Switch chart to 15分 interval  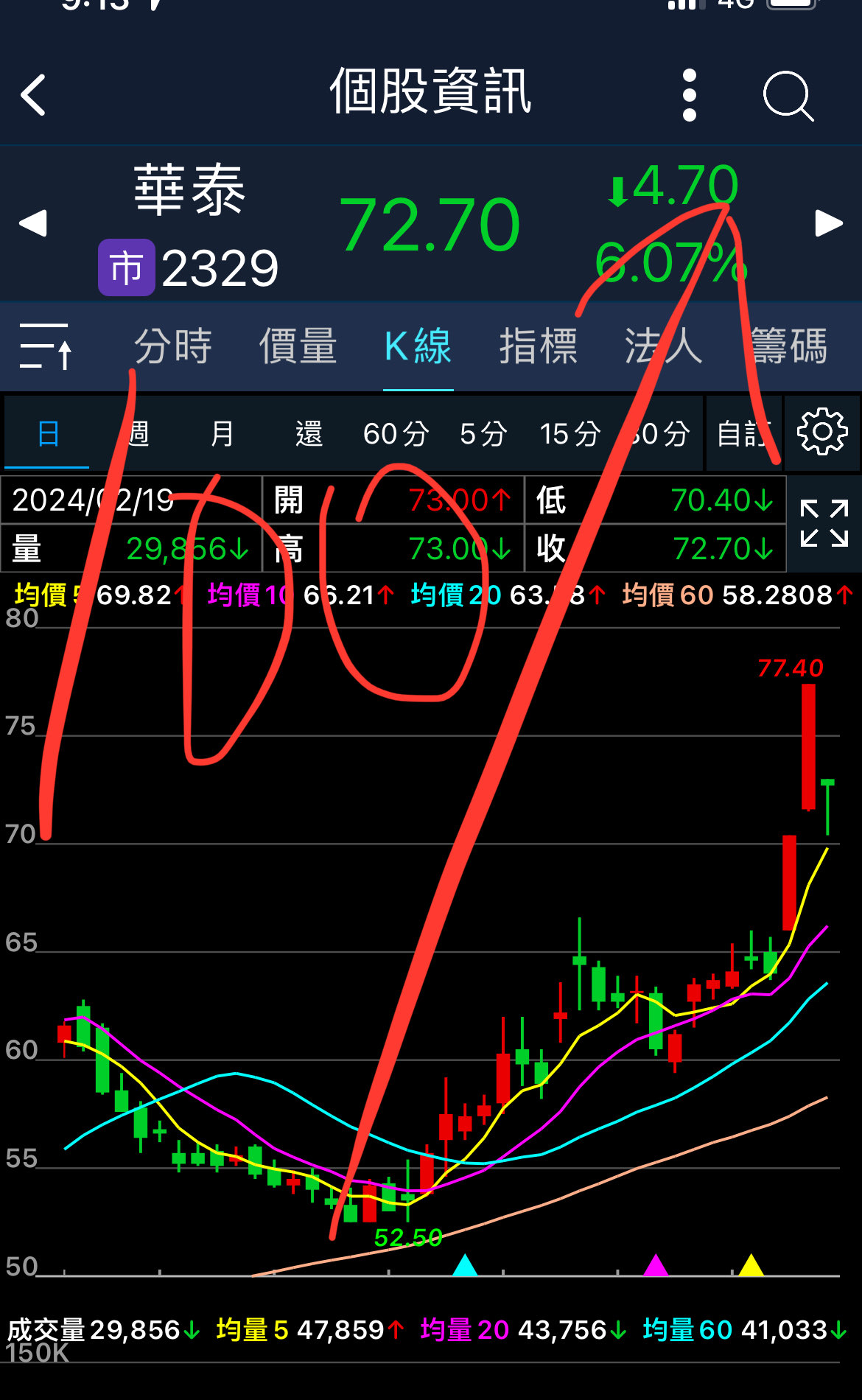570,433
